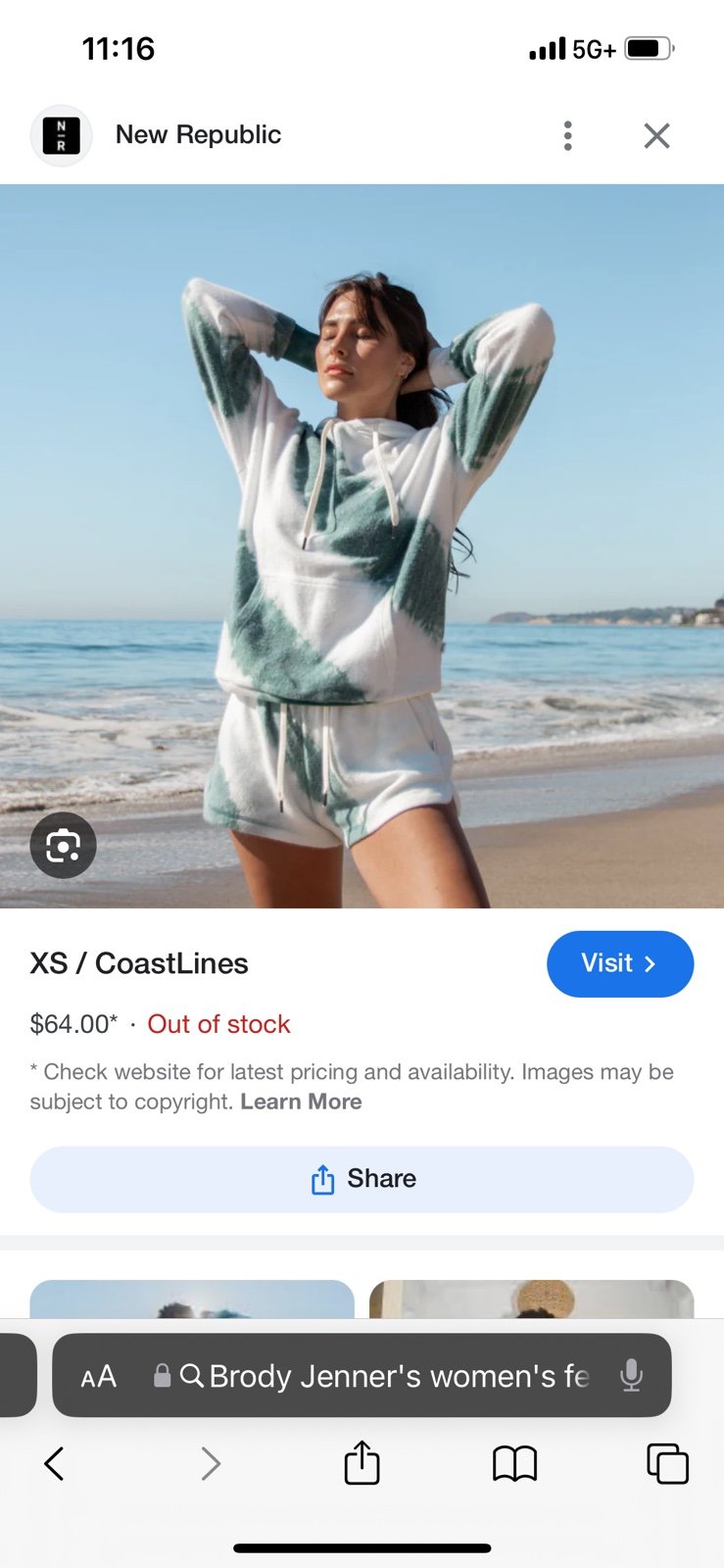Open Safari bookmarks
This screenshot has width=724, height=1568.
tap(514, 1464)
